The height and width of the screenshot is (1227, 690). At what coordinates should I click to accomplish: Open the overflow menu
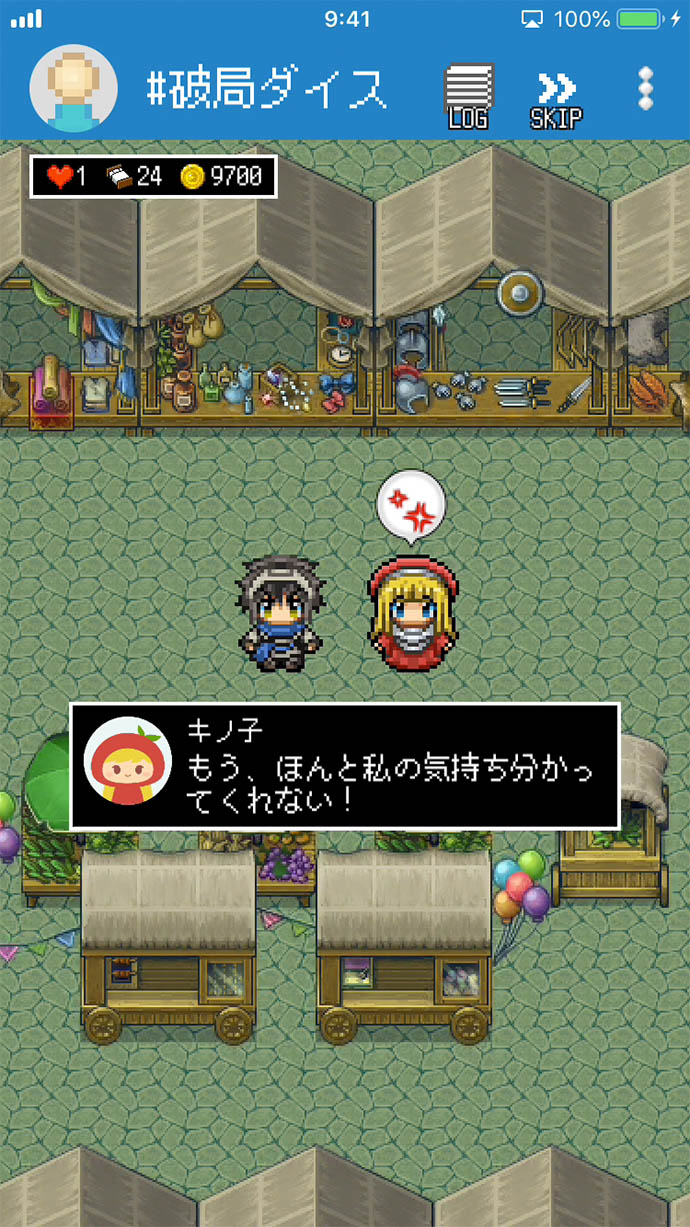[x=646, y=90]
